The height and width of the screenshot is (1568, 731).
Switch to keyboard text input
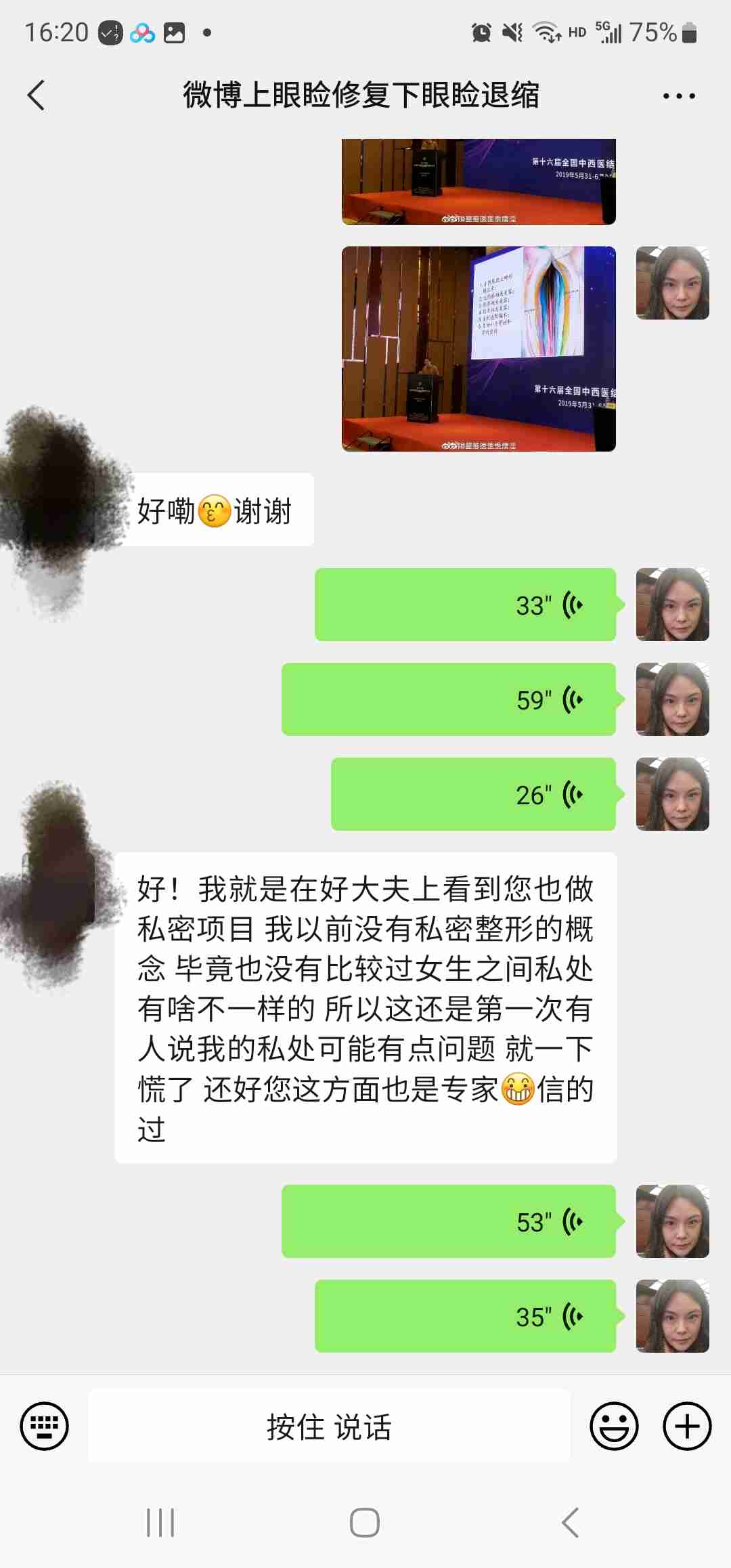tap(45, 1425)
